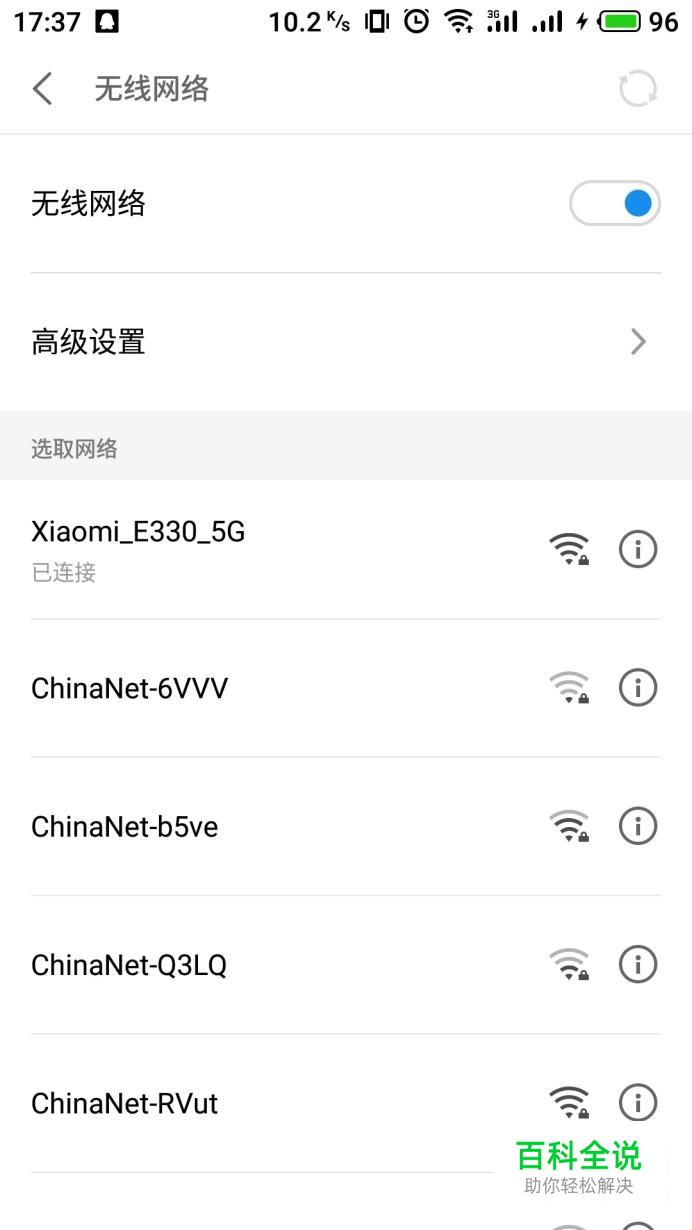
Task: See network details of ChinaNet-RVut
Action: click(638, 1103)
